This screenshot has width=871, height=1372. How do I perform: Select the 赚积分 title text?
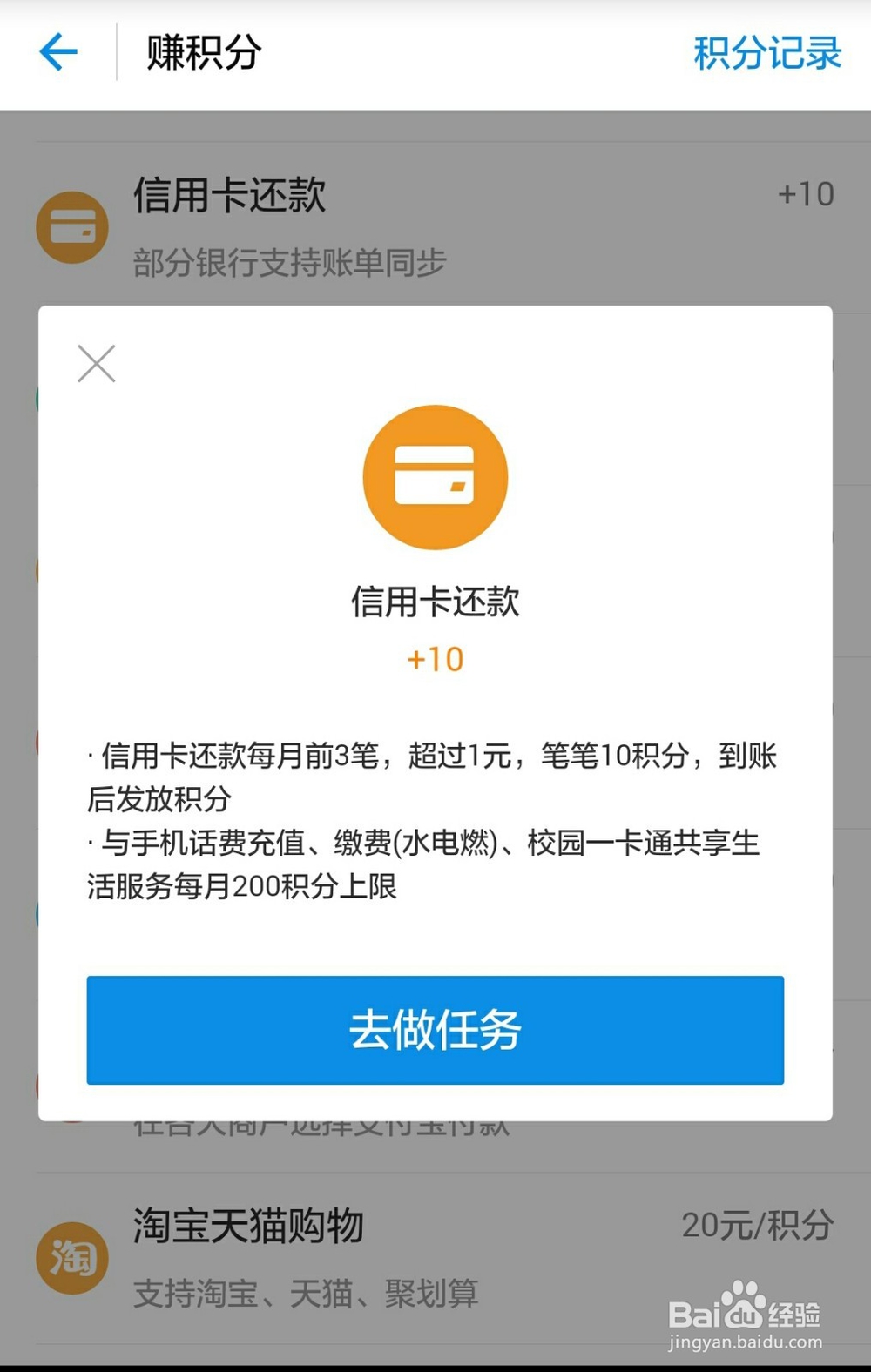201,52
